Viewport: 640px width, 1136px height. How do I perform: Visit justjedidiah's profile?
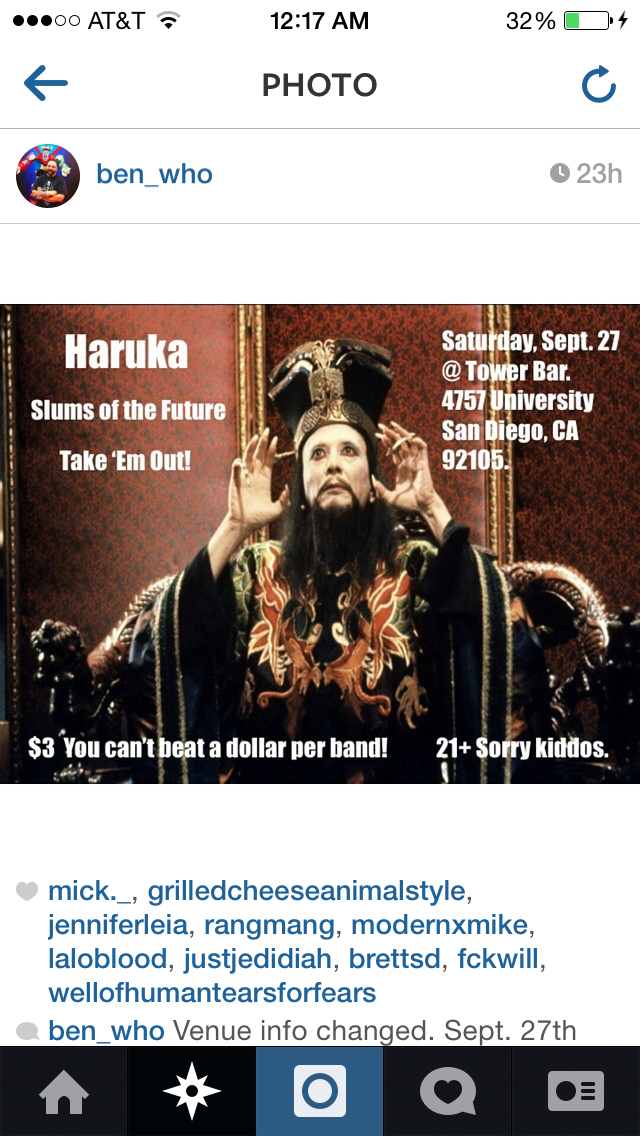click(x=258, y=958)
